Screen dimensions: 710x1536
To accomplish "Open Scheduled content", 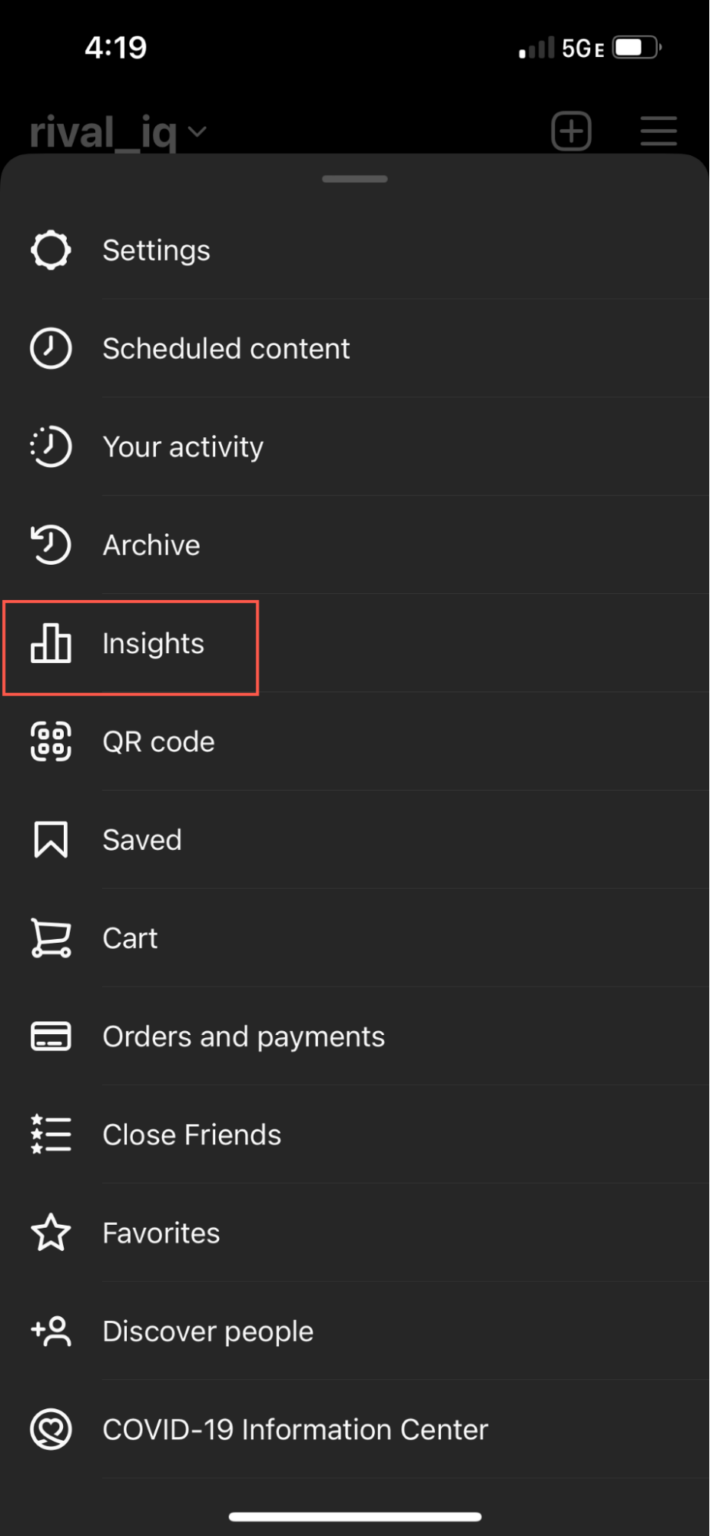I will (x=226, y=348).
